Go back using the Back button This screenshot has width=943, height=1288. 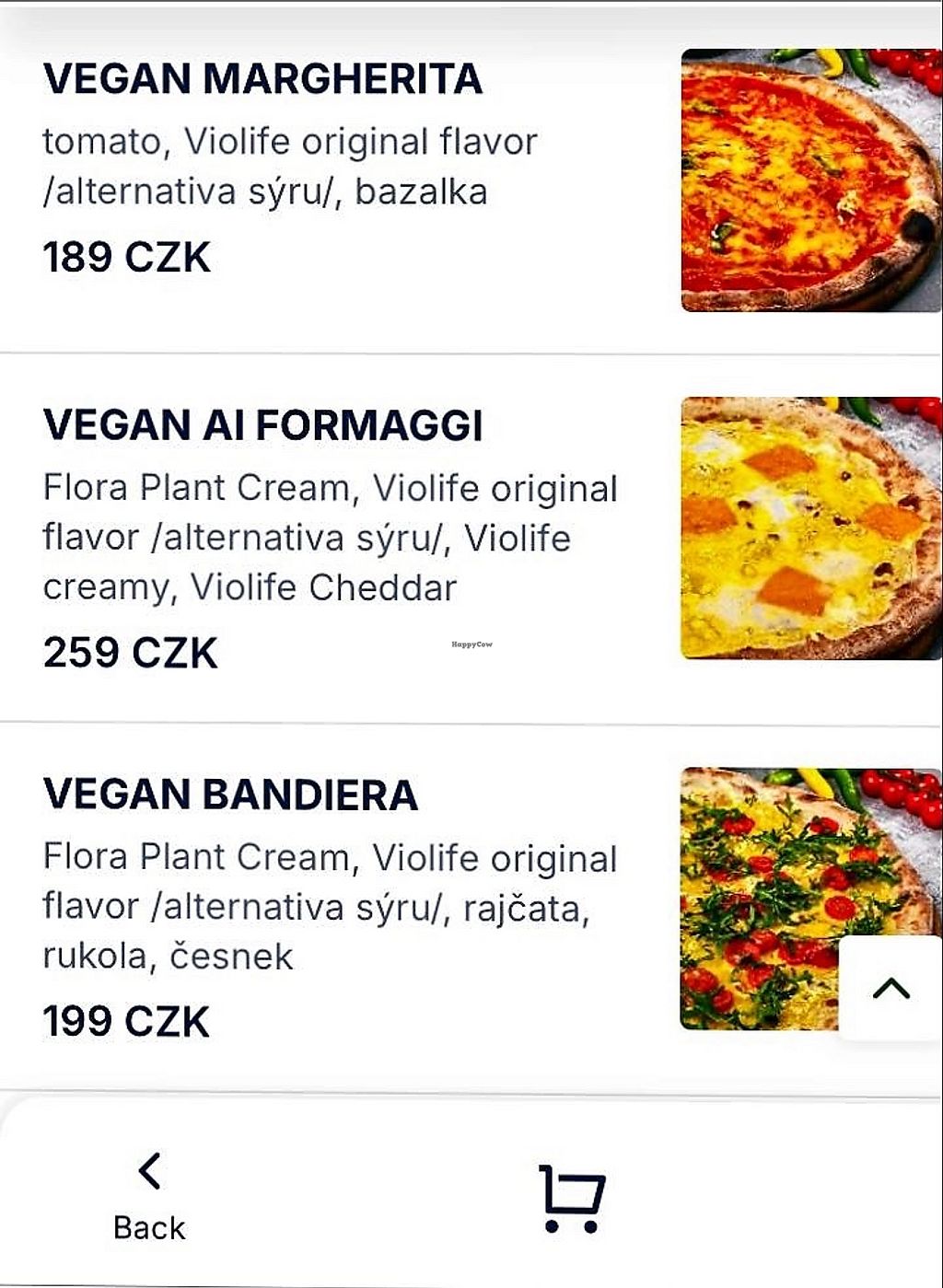[149, 1196]
